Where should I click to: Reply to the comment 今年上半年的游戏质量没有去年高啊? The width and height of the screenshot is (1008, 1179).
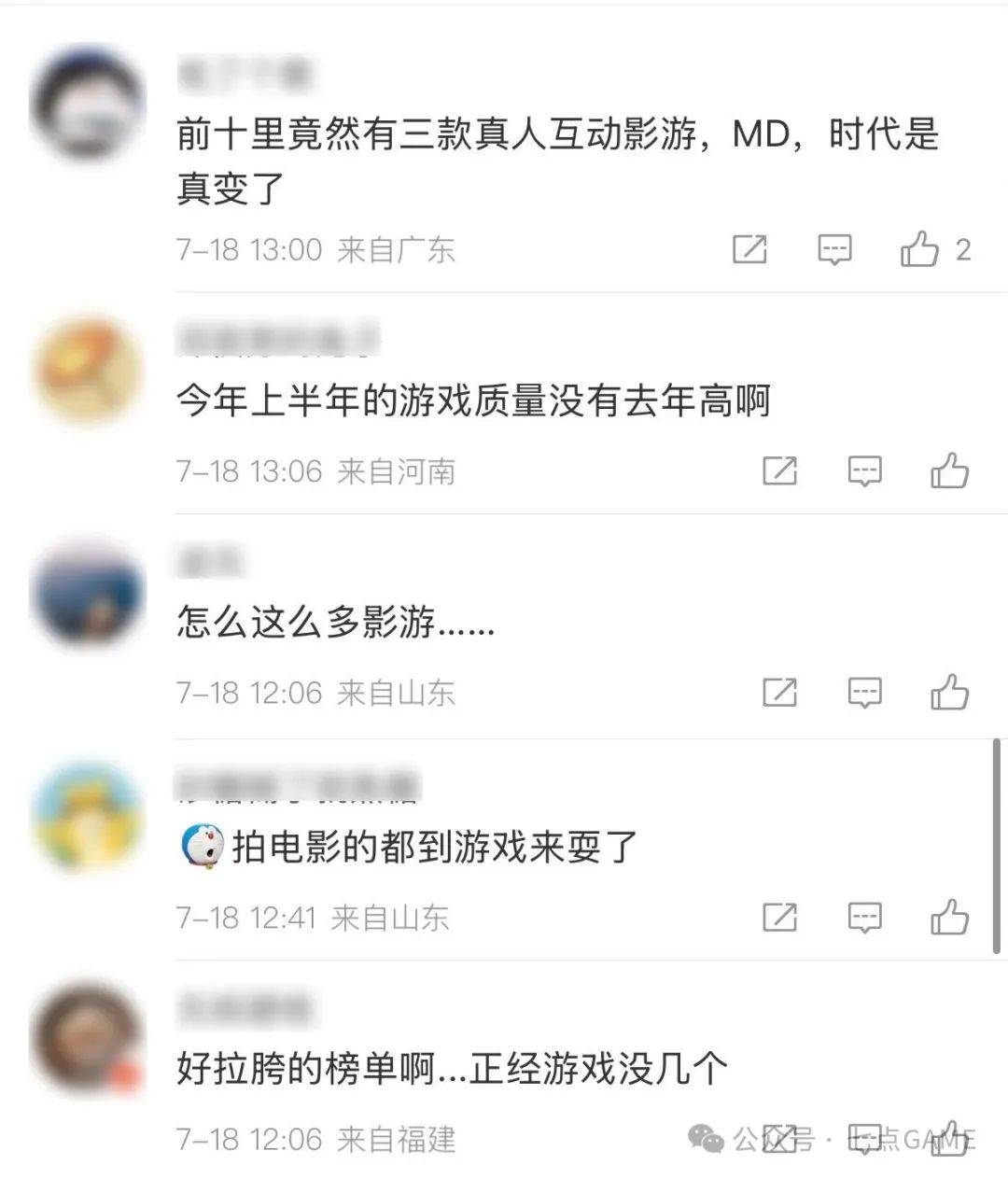[864, 471]
